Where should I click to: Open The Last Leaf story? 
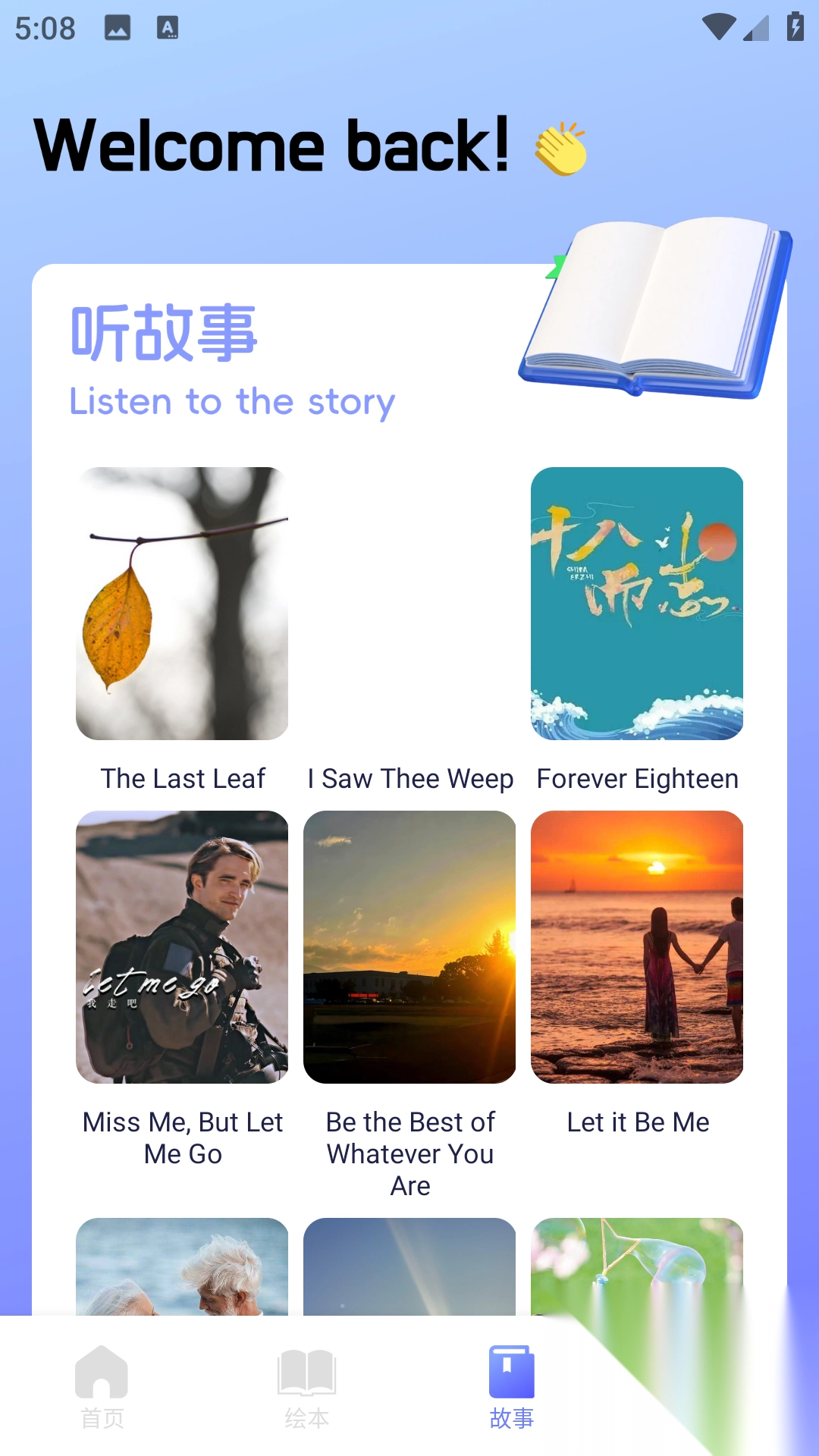click(x=182, y=604)
